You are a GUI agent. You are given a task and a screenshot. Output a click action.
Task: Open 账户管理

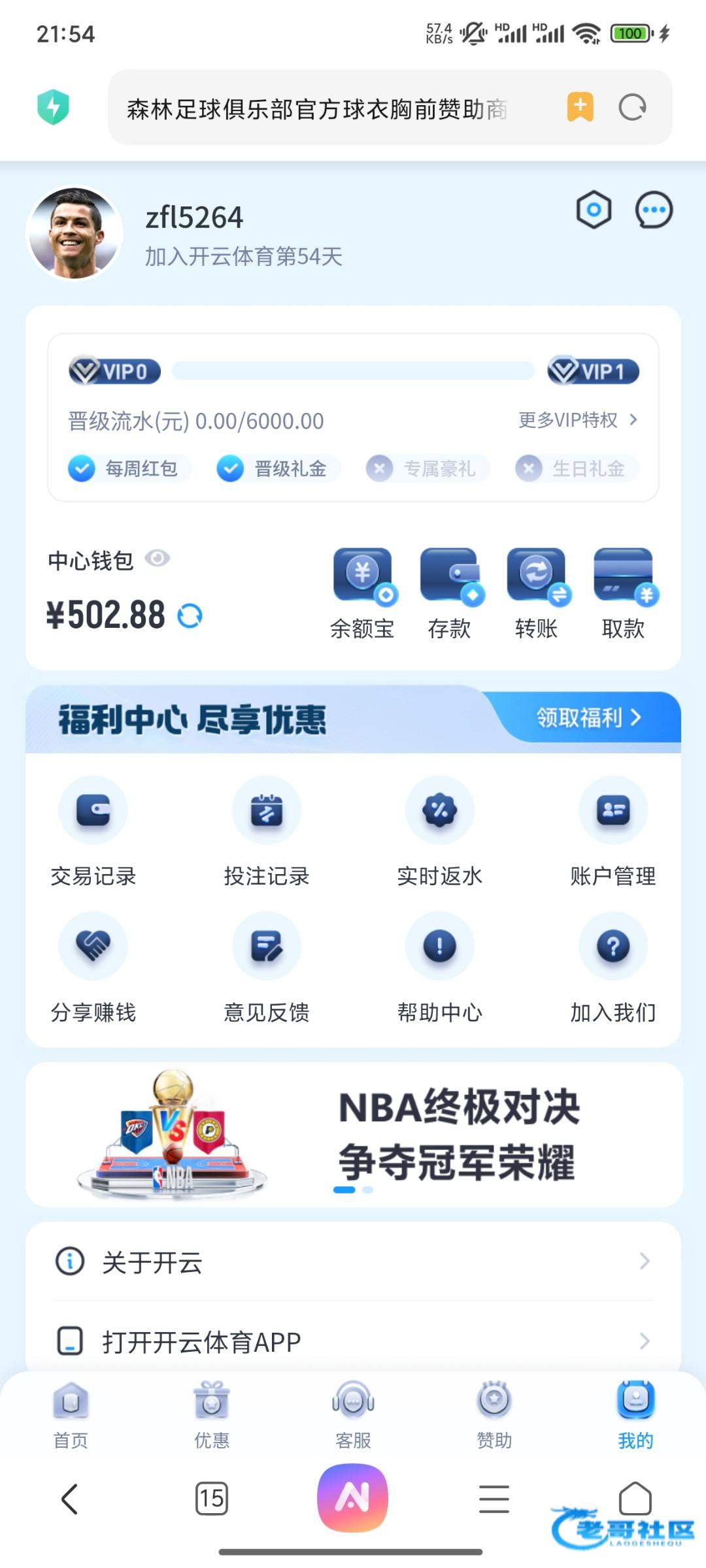(613, 831)
